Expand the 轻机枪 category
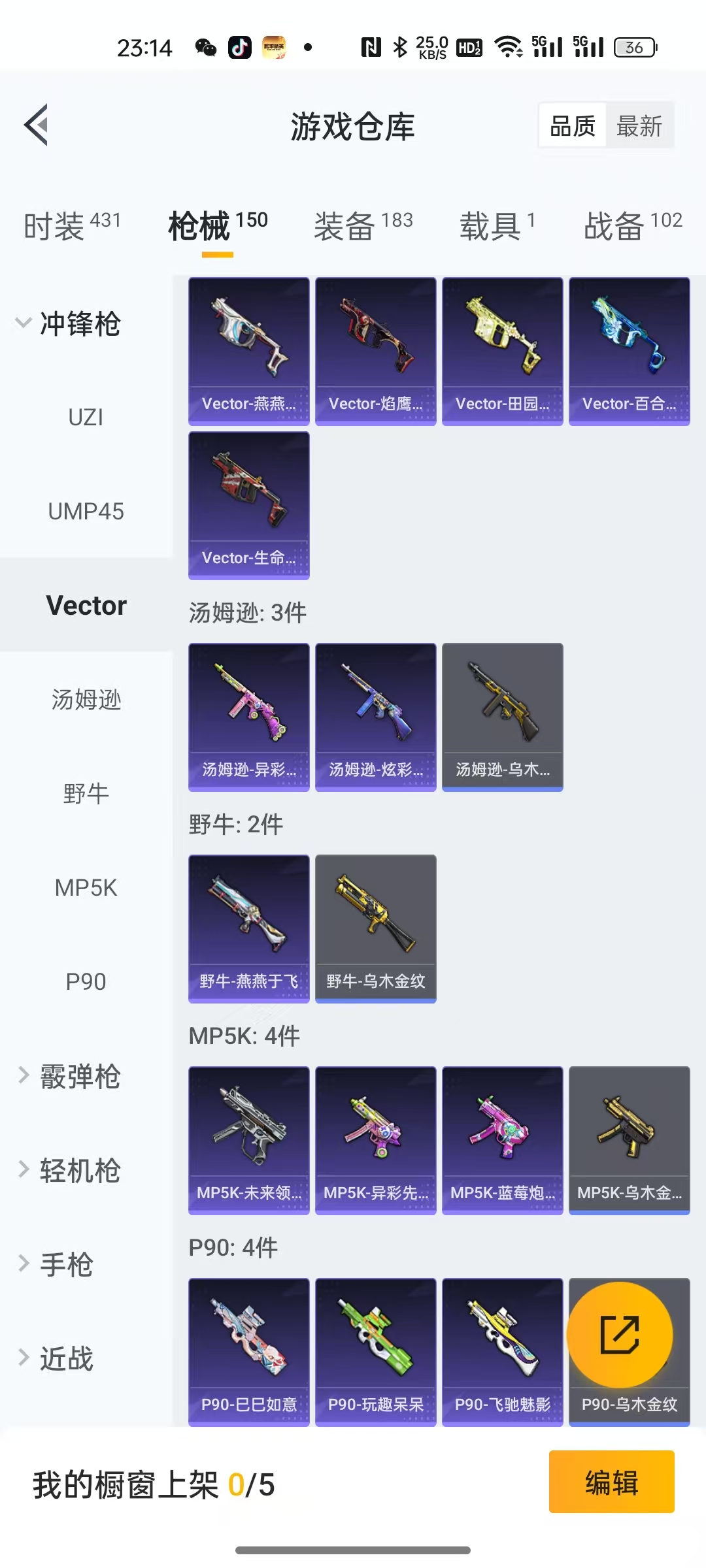Viewport: 706px width, 1568px height. pos(69,1170)
